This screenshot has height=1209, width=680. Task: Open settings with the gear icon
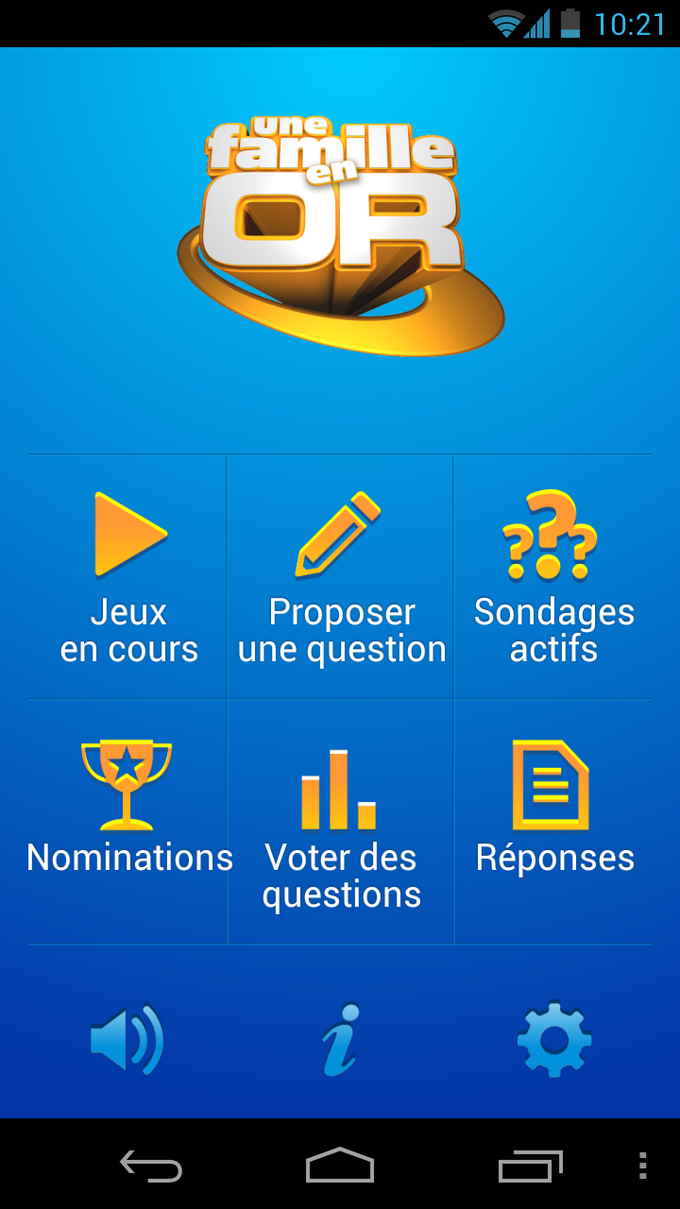[x=554, y=1040]
